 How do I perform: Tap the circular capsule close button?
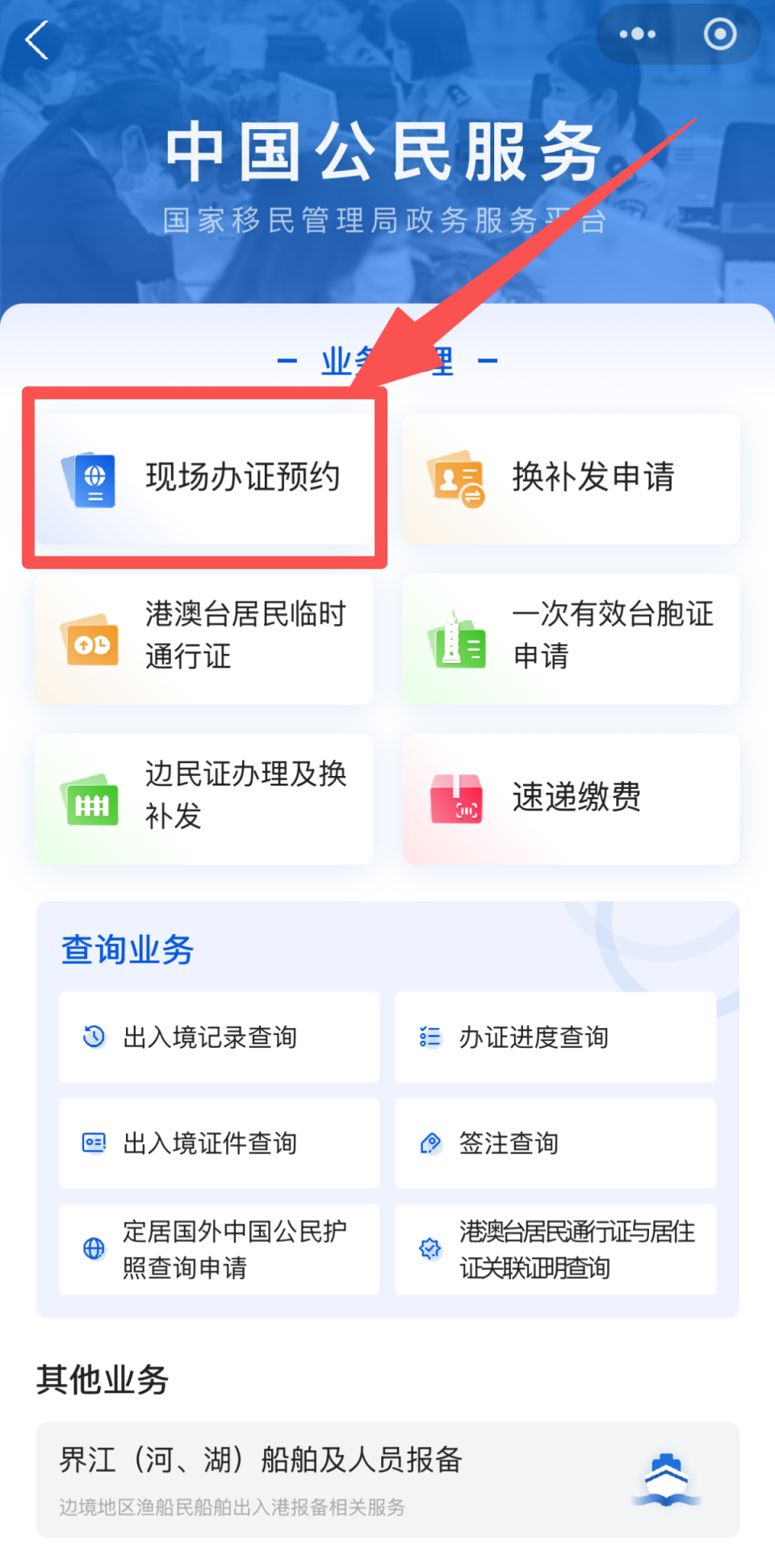click(x=718, y=34)
